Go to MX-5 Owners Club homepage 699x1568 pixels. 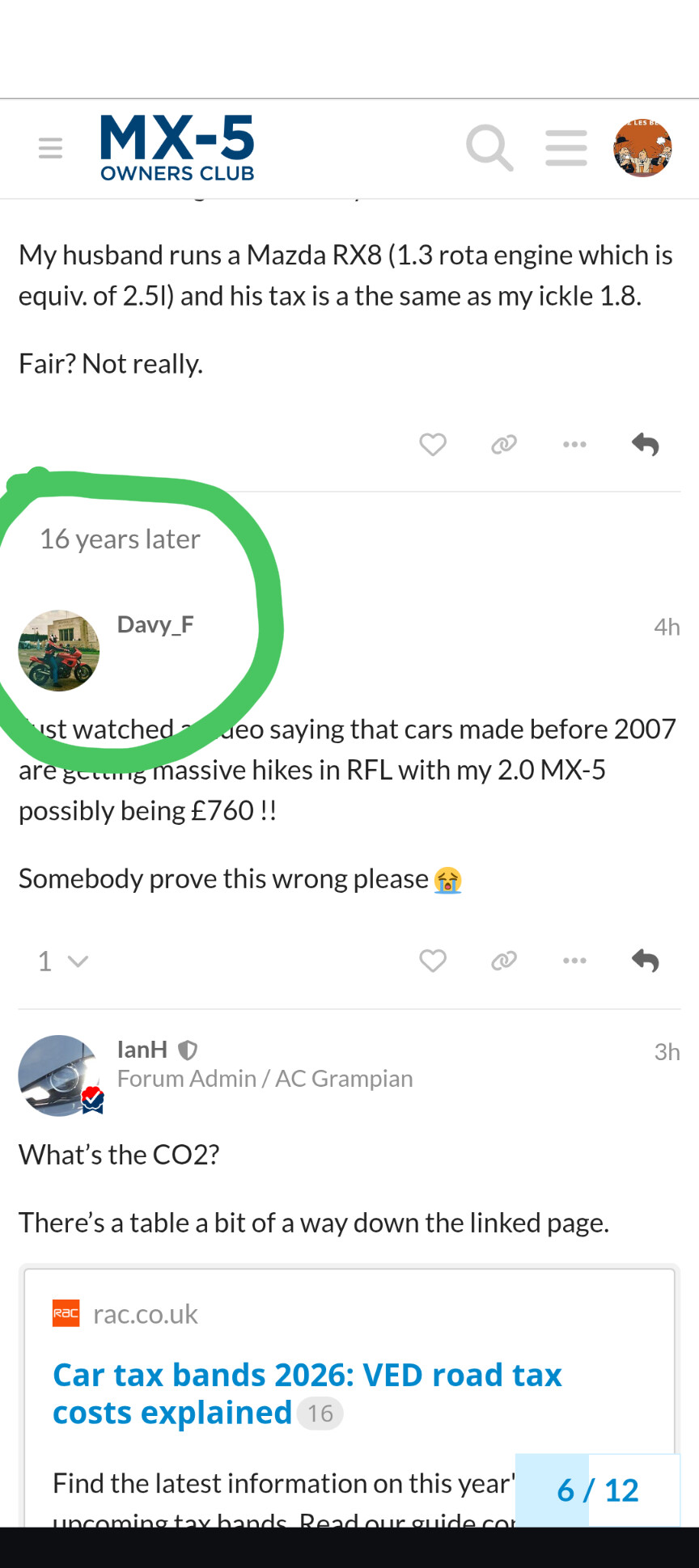(x=177, y=148)
